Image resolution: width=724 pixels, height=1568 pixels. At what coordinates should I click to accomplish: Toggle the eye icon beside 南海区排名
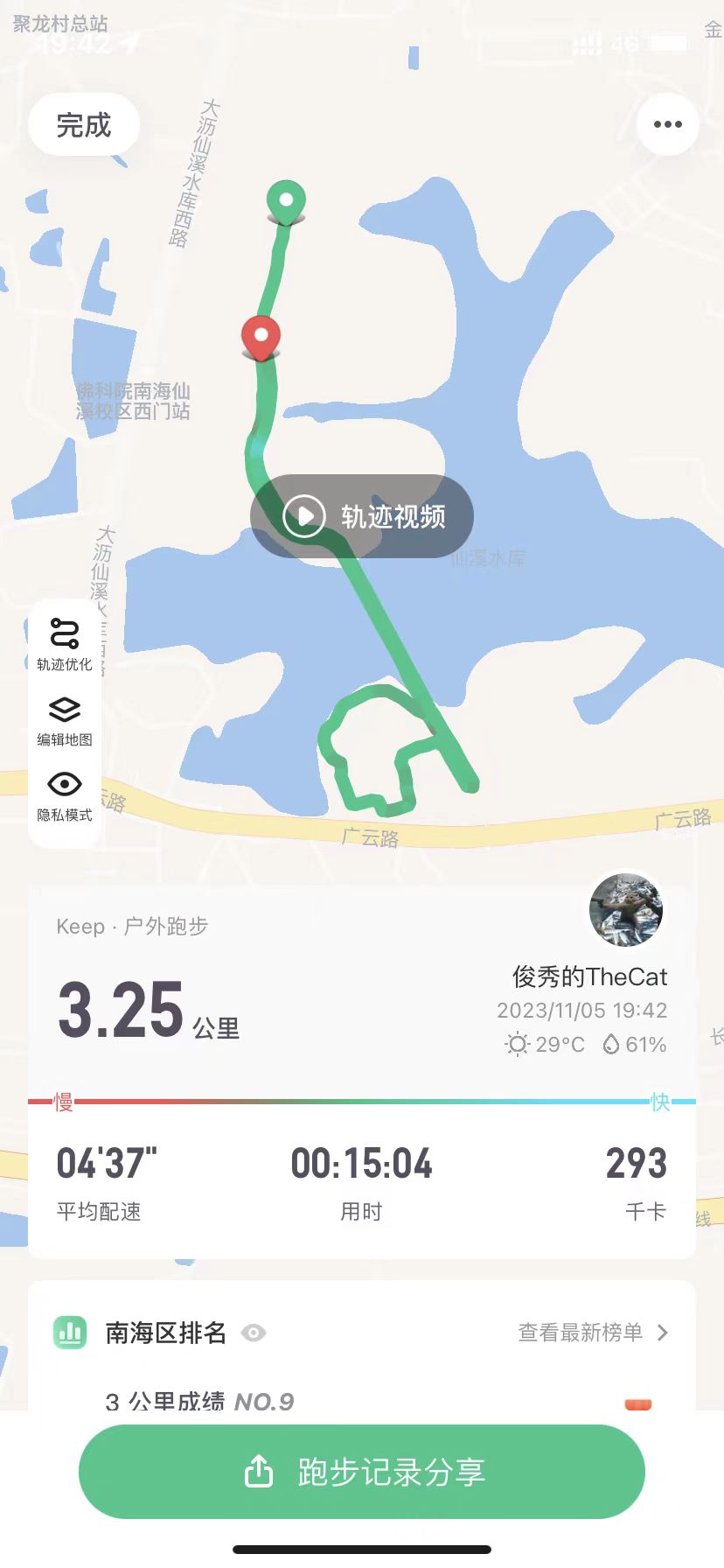coord(254,1333)
